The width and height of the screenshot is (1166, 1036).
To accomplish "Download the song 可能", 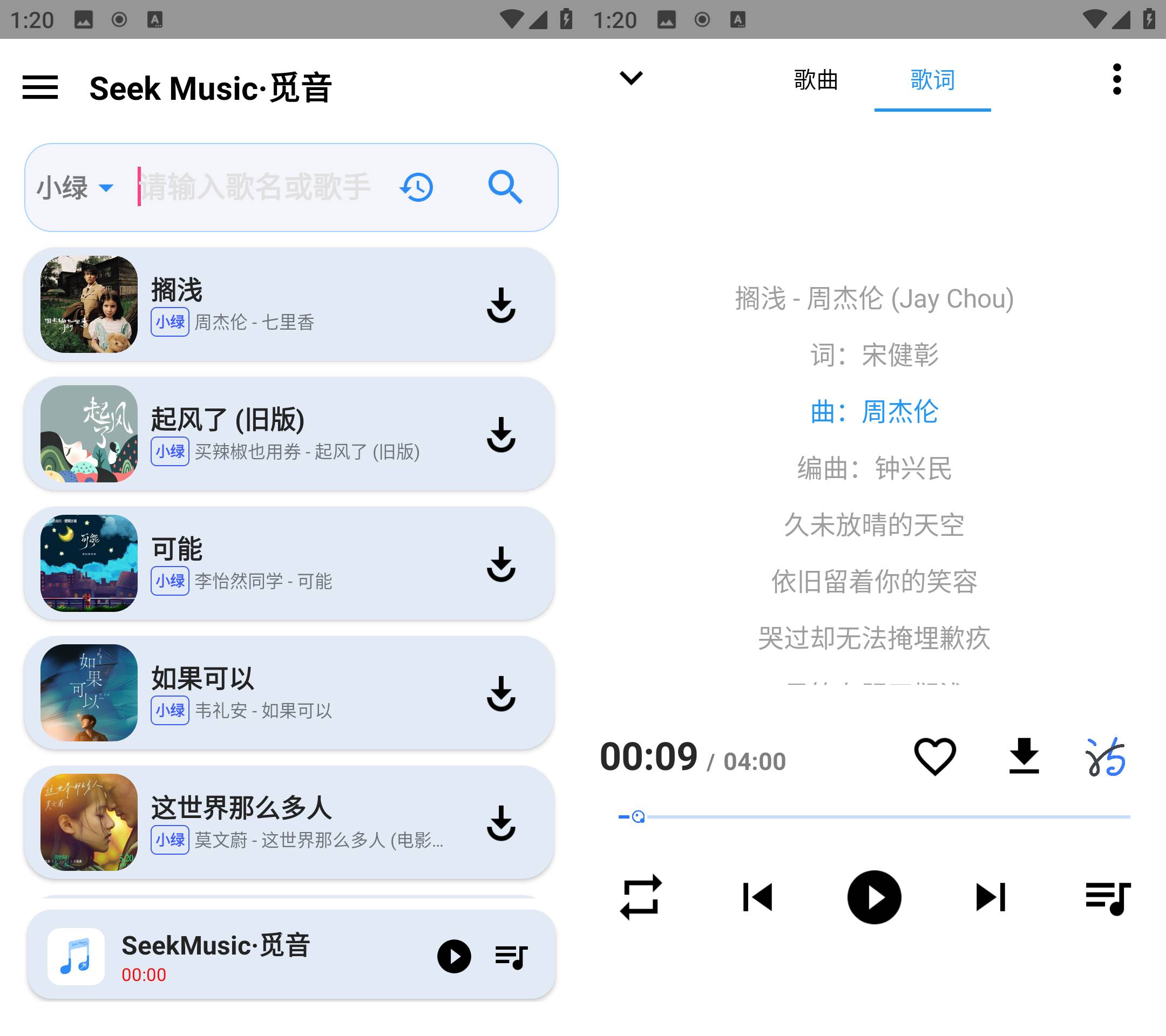I will [x=501, y=564].
